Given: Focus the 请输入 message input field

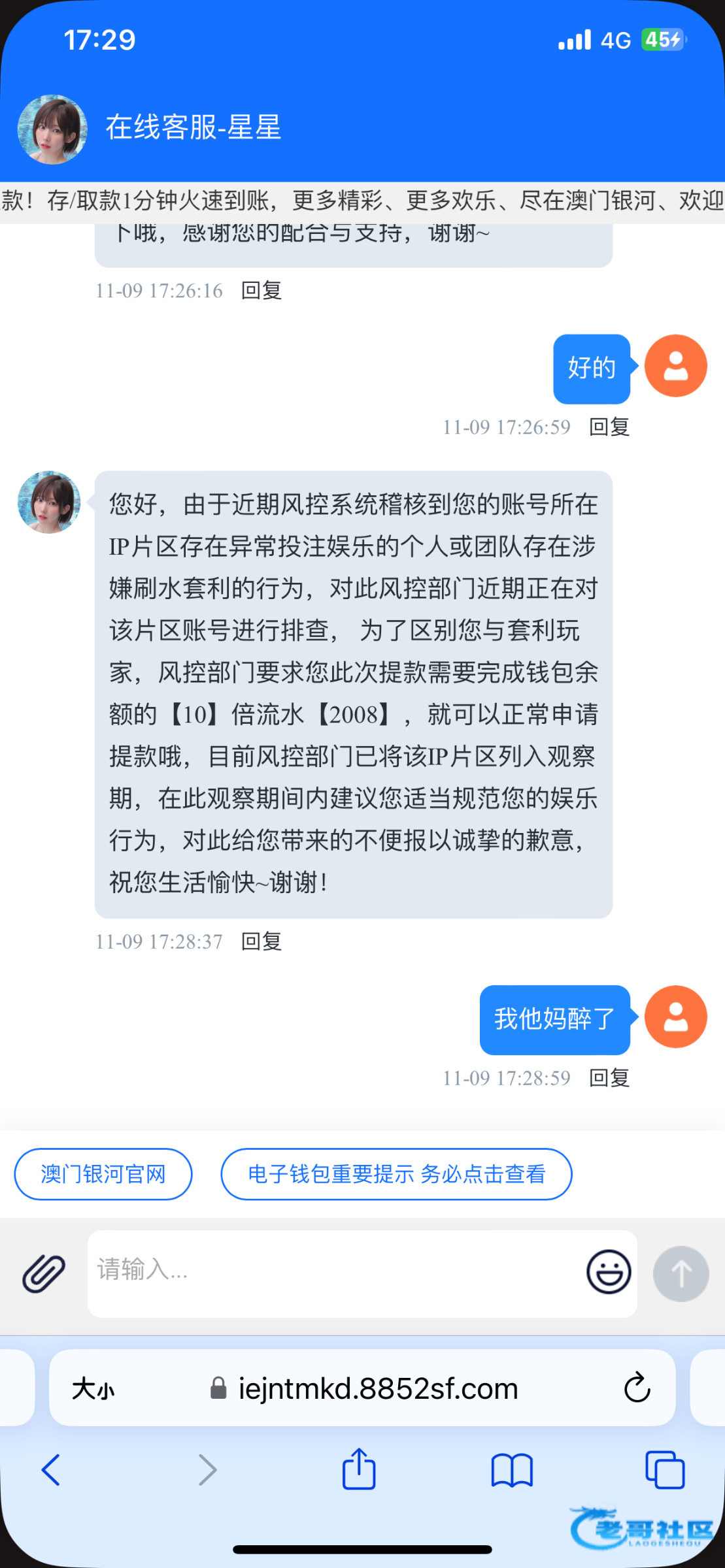Looking at the screenshot, I should [x=333, y=1272].
